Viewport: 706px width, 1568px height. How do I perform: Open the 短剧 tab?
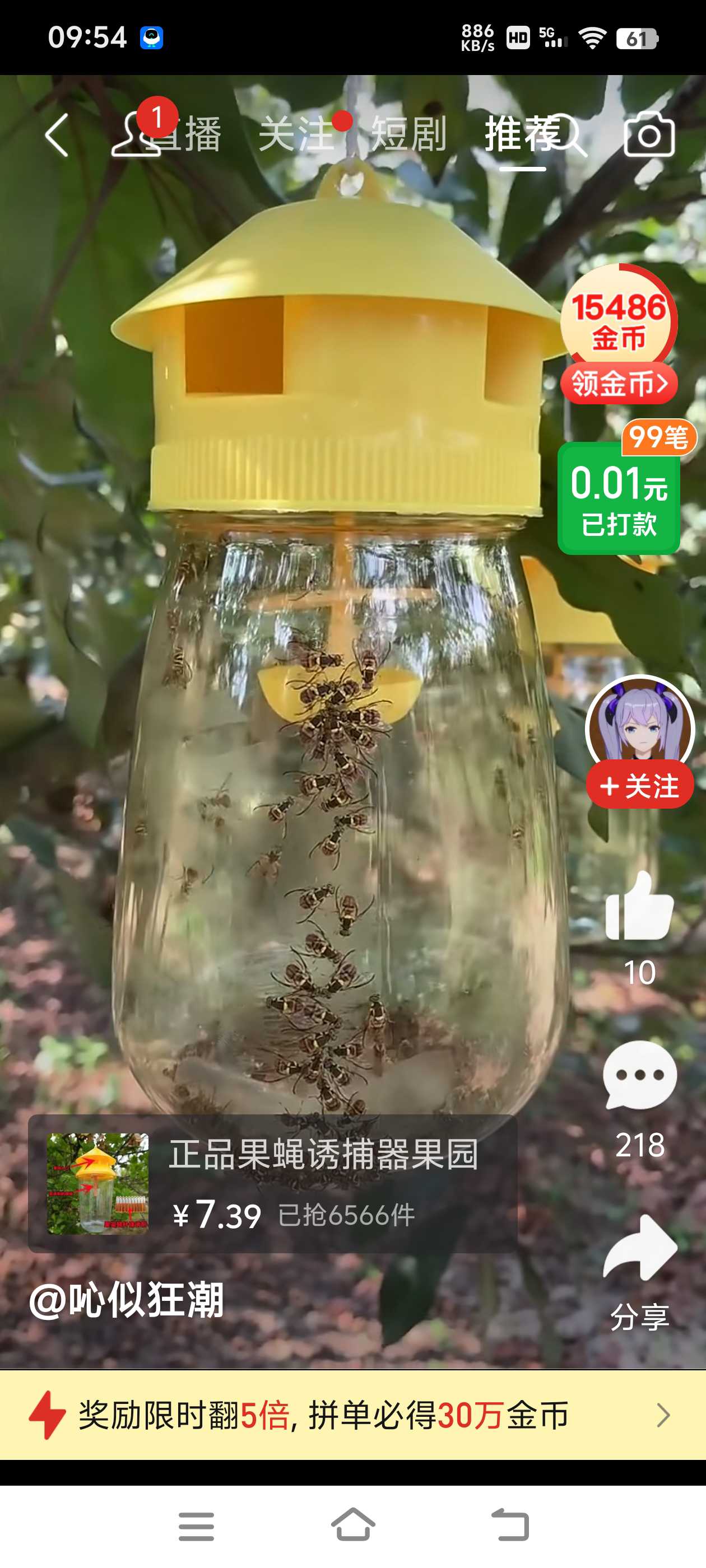(x=408, y=134)
